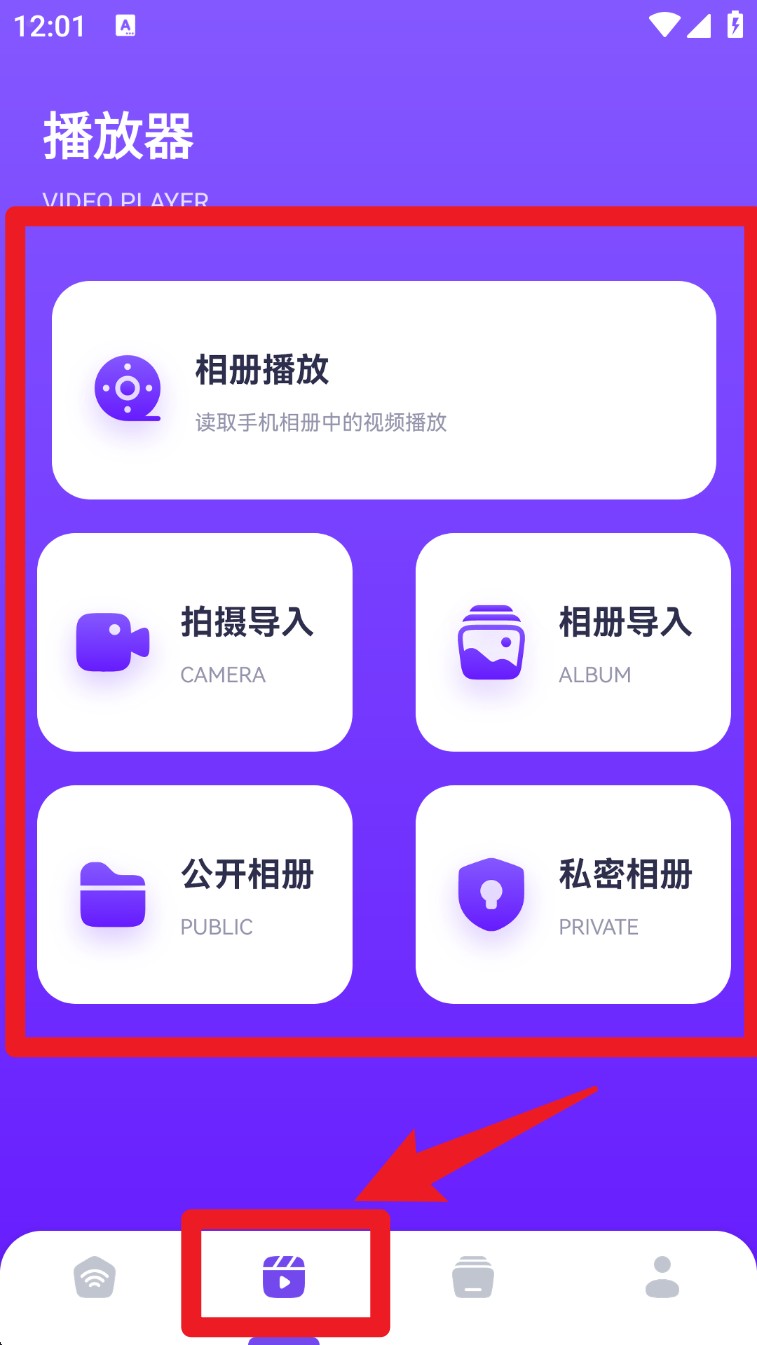Open the 公开相册 public album
Image resolution: width=757 pixels, height=1345 pixels.
[195, 894]
